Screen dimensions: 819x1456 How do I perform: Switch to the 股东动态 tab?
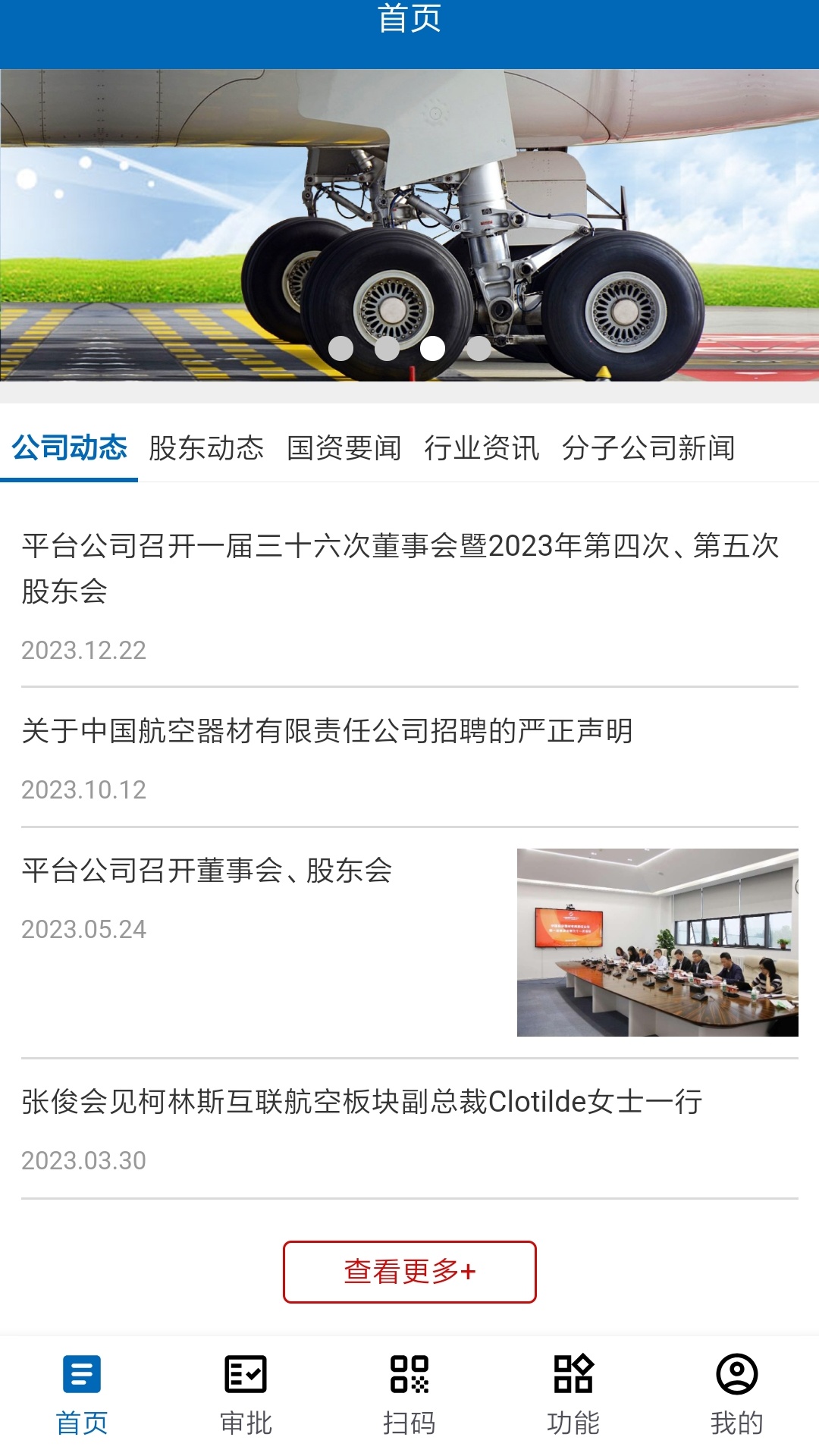[206, 448]
